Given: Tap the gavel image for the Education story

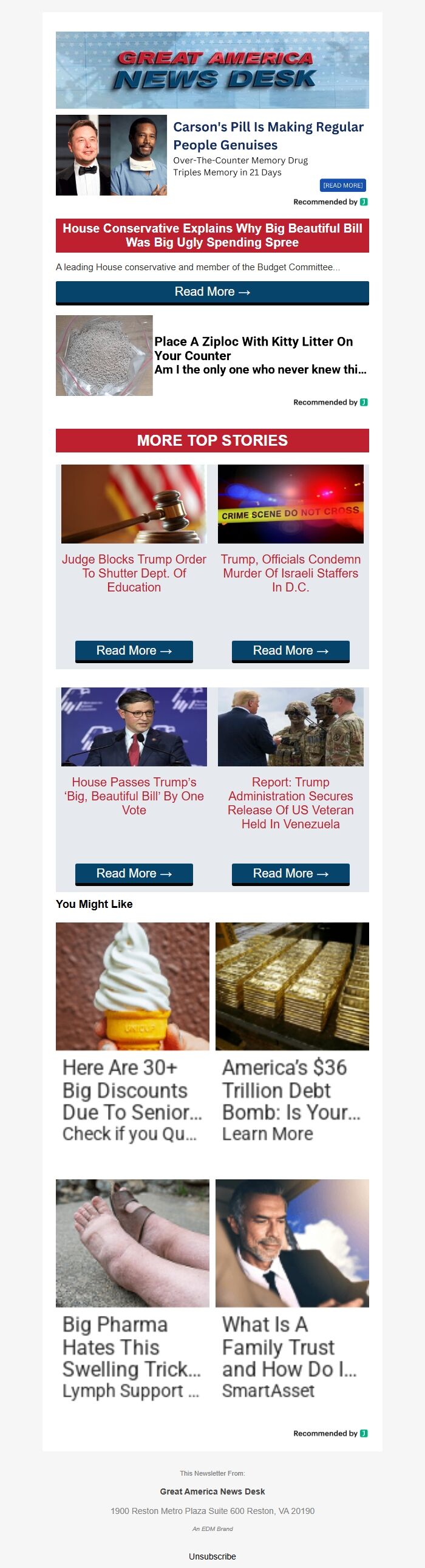Looking at the screenshot, I should 134,504.
